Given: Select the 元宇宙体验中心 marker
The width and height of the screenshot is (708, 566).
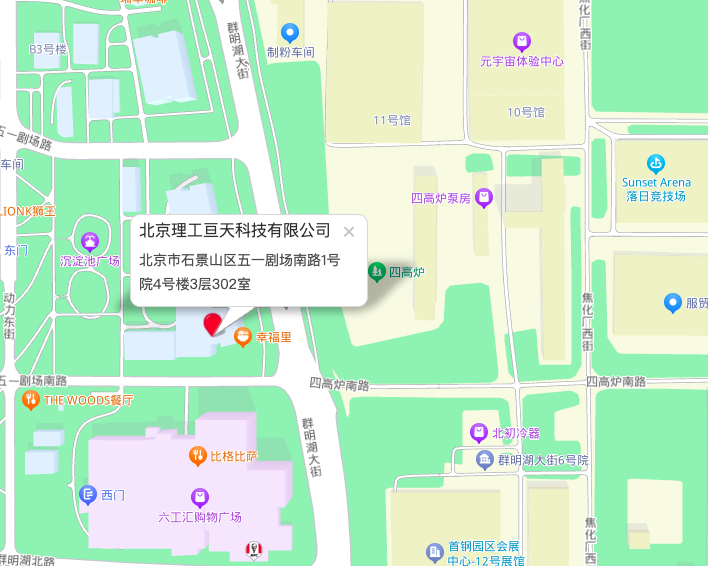Looking at the screenshot, I should click(x=521, y=42).
